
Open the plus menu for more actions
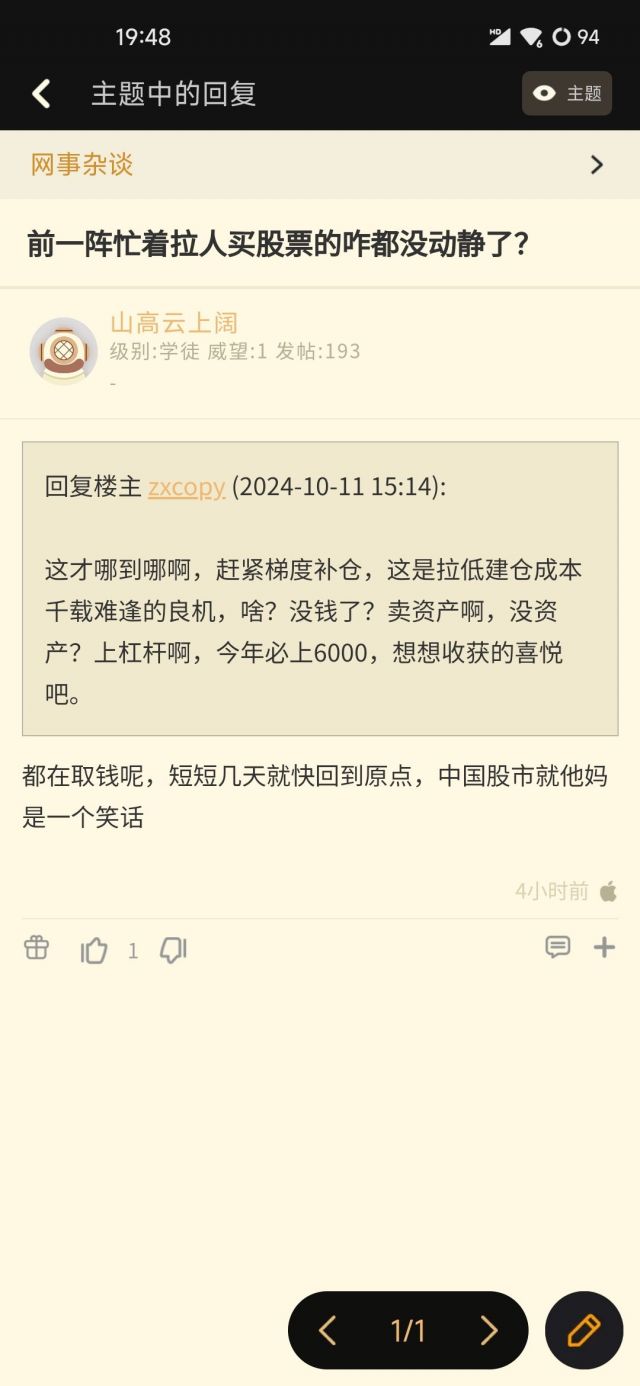tap(604, 947)
